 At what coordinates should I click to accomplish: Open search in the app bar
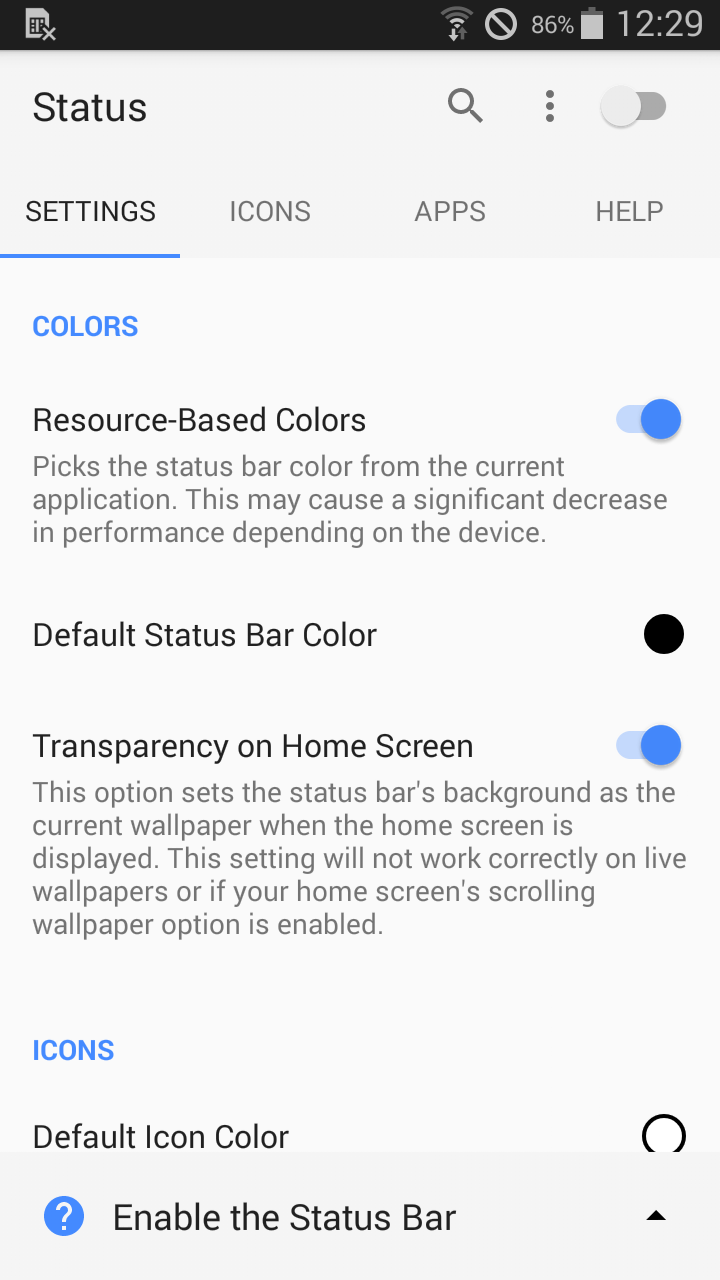tap(465, 106)
